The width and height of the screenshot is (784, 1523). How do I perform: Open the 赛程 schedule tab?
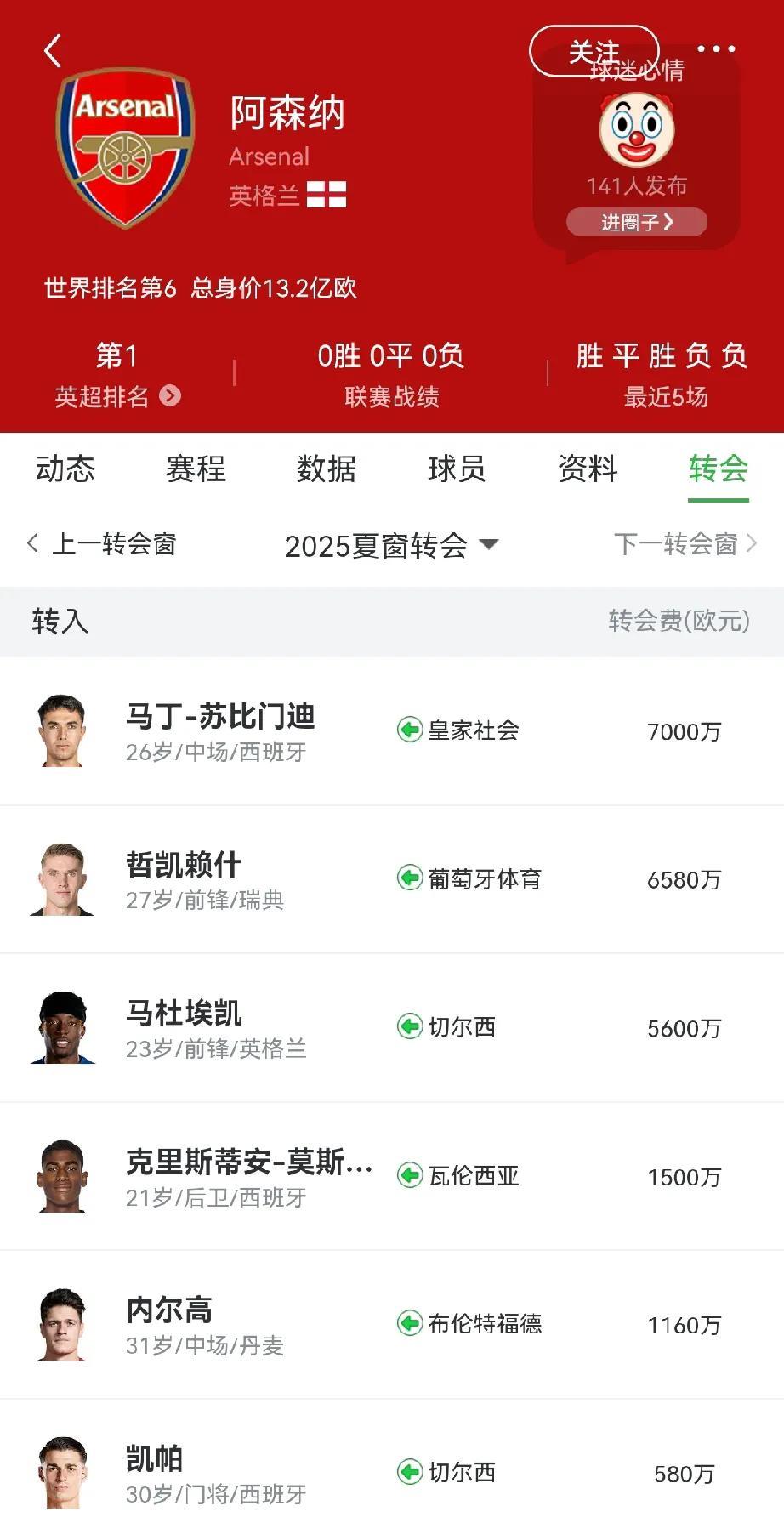click(x=196, y=469)
